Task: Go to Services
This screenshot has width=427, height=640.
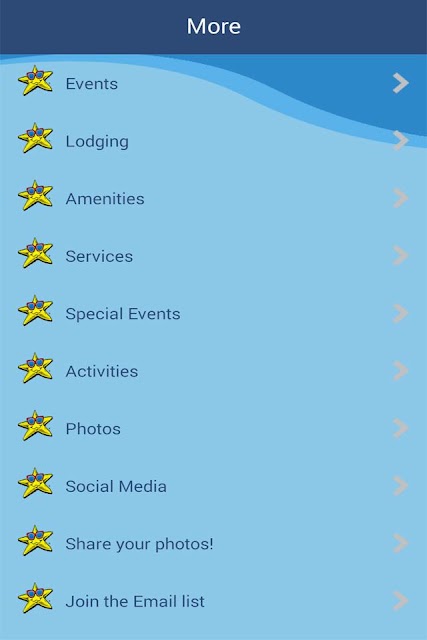Action: pos(214,256)
